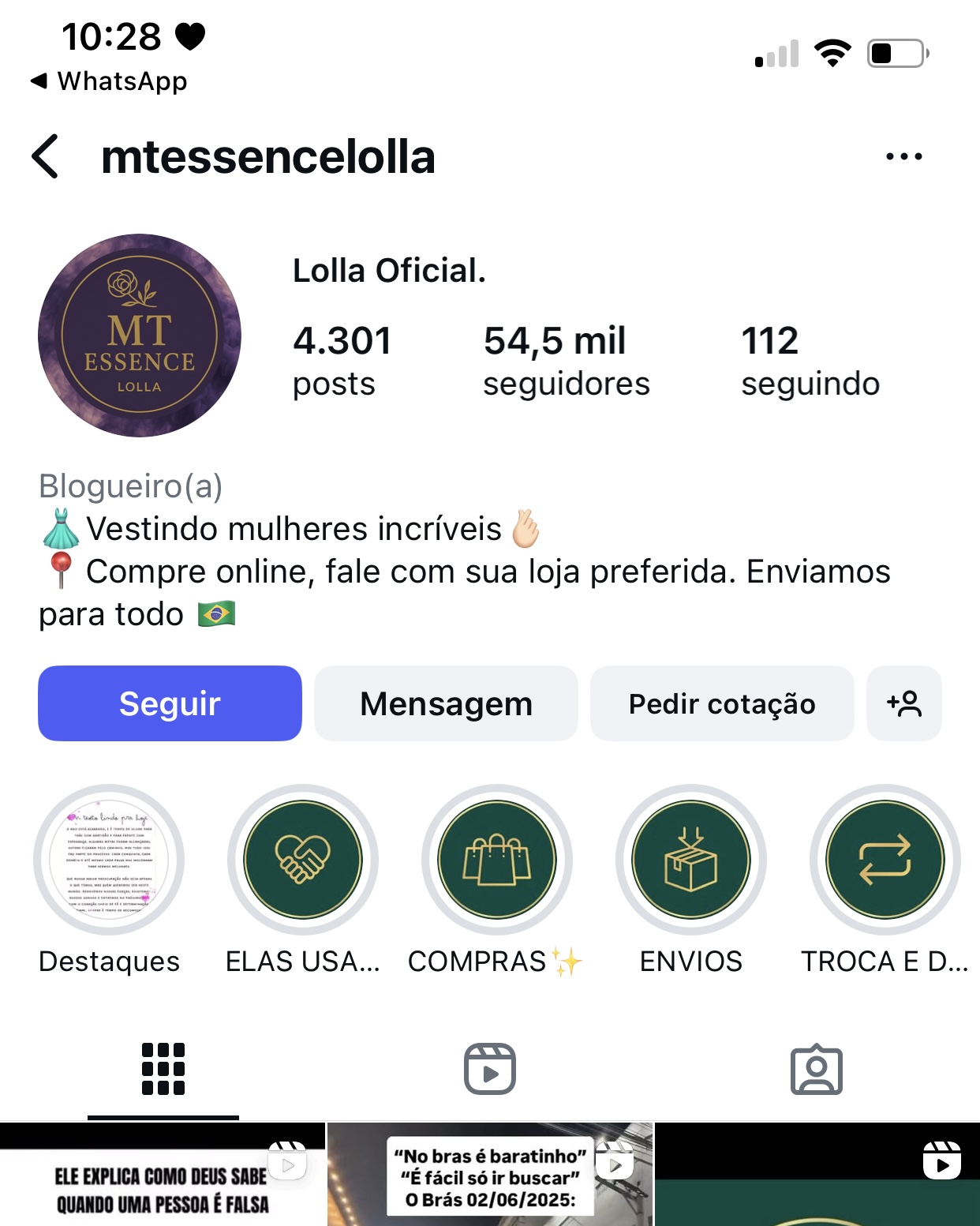
Task: Open the Destaques story highlight
Action: (x=109, y=860)
